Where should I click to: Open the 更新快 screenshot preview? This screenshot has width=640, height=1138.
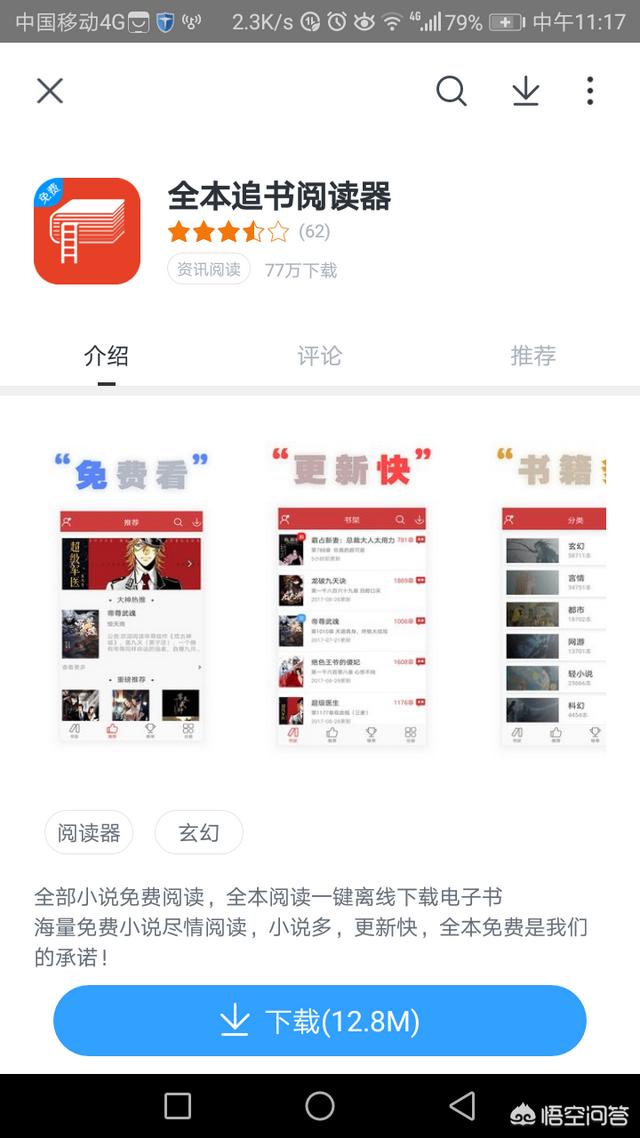(352, 597)
